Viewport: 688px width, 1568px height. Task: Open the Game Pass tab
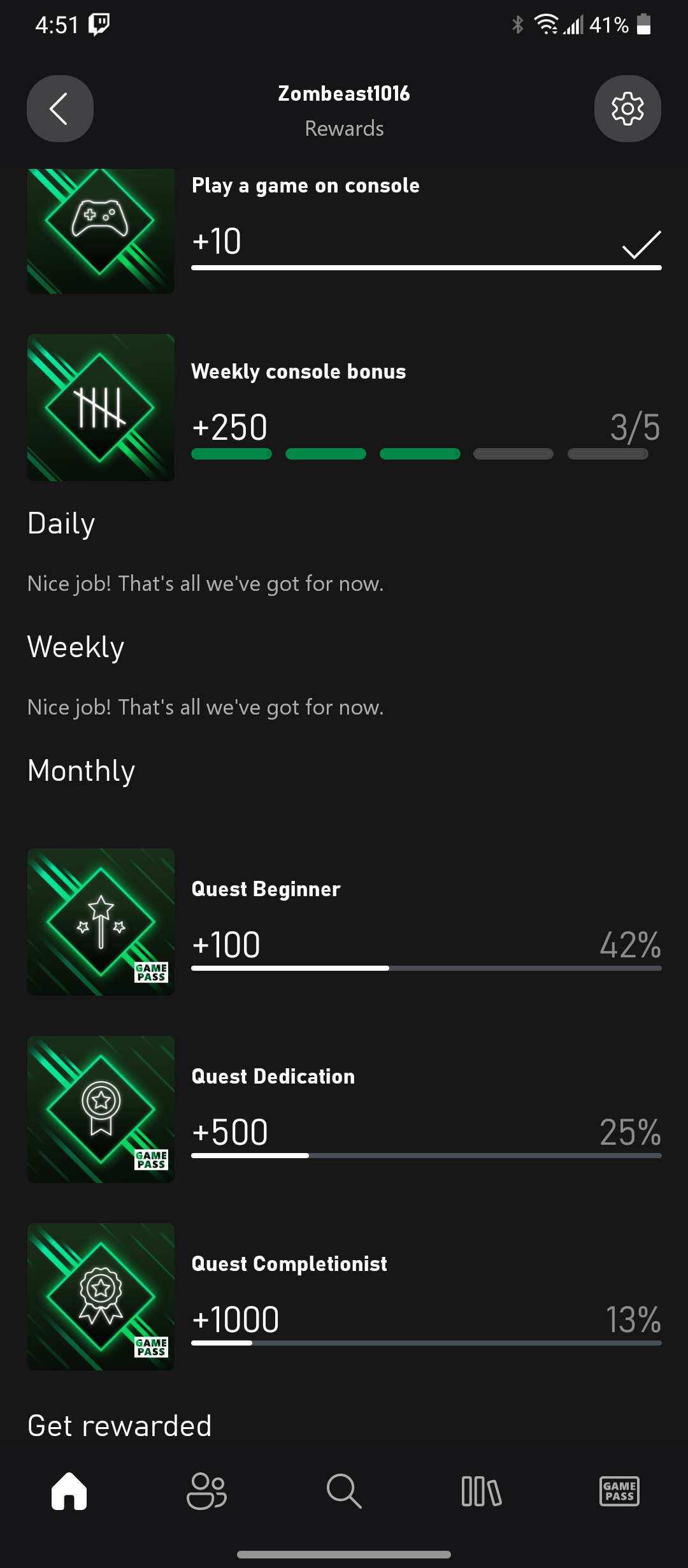[619, 1492]
